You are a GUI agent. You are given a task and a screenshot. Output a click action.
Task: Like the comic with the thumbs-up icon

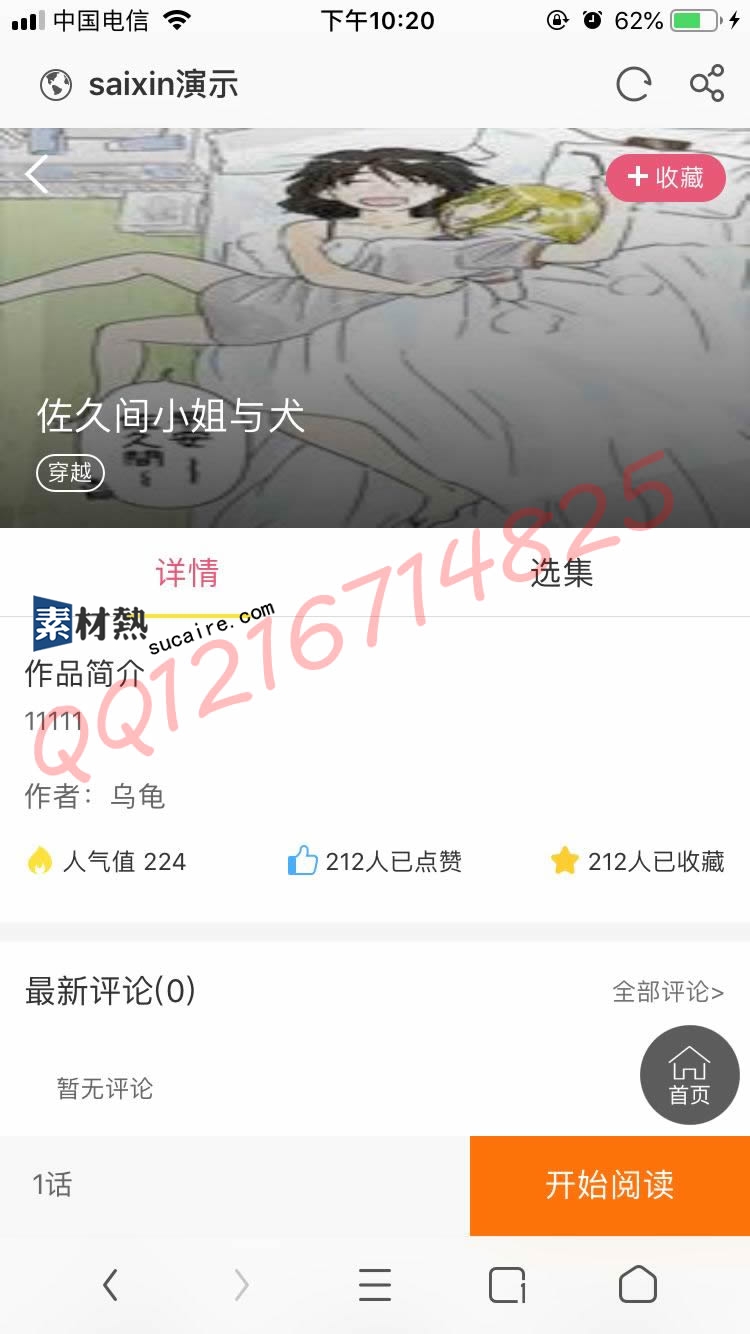302,861
